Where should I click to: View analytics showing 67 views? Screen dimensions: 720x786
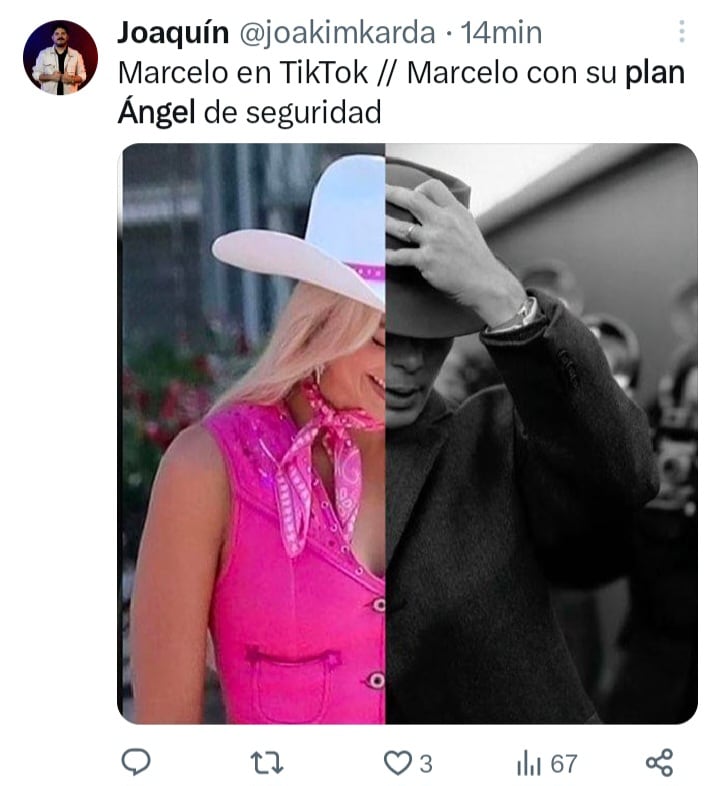(530, 763)
